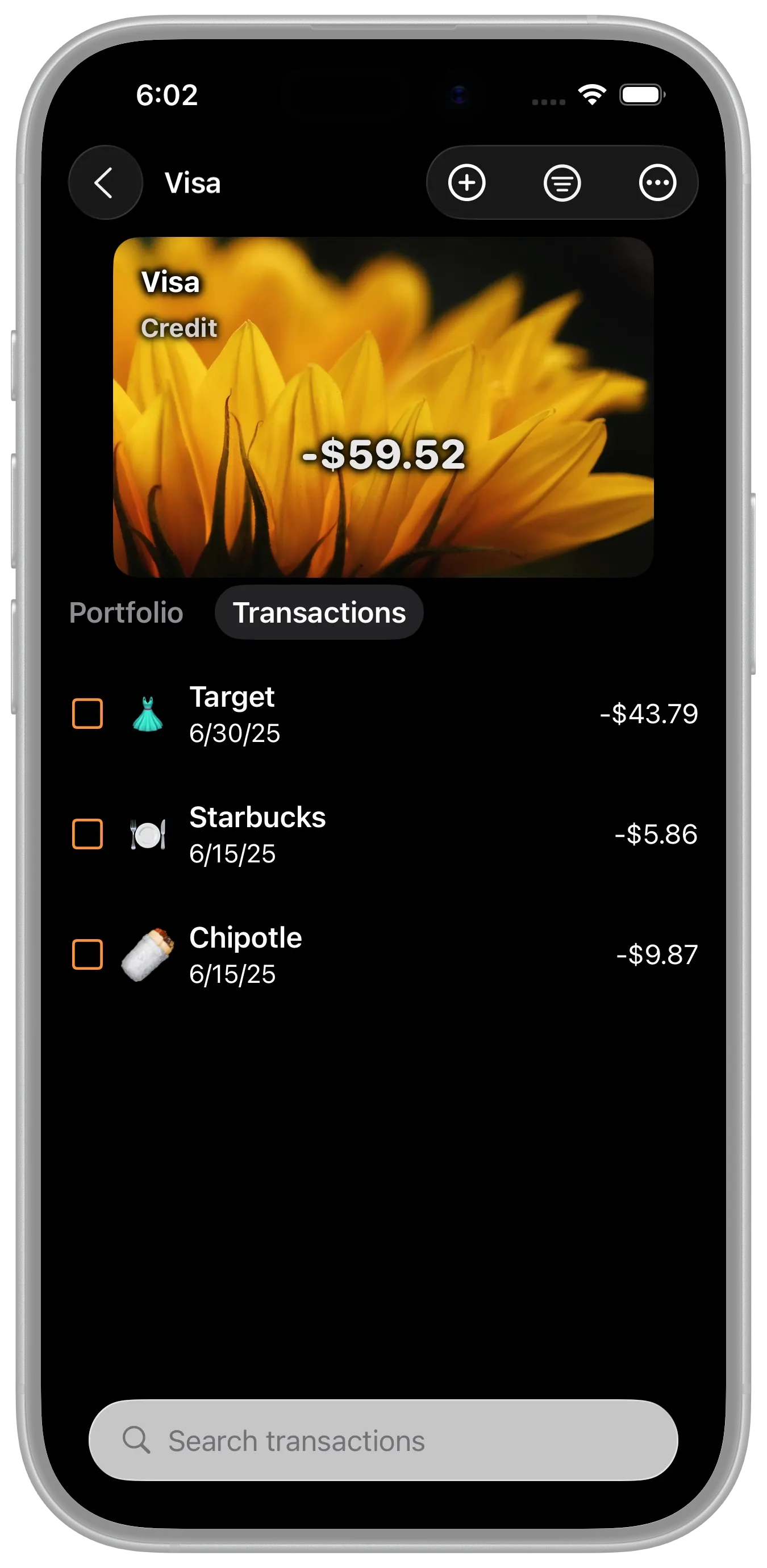The width and height of the screenshot is (767, 1568).
Task: Open the more options ellipsis menu
Action: (x=657, y=182)
